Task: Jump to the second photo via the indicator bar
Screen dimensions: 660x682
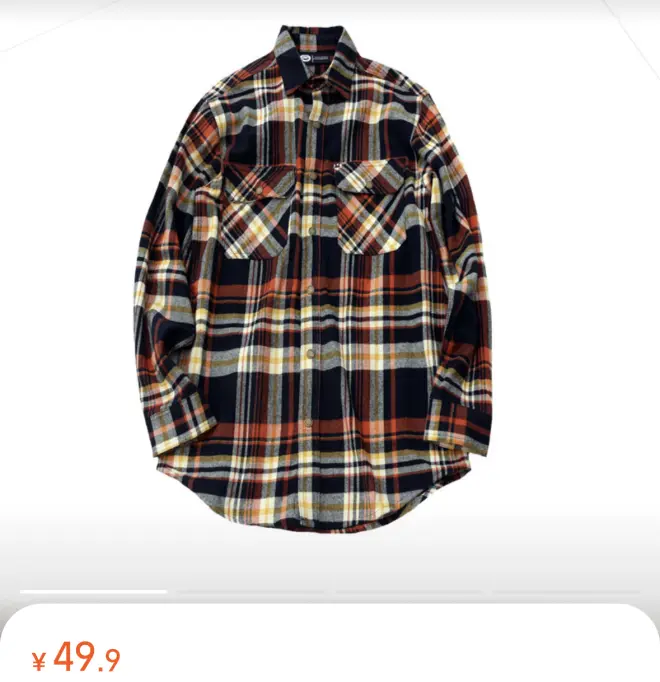Action: [x=251, y=592]
